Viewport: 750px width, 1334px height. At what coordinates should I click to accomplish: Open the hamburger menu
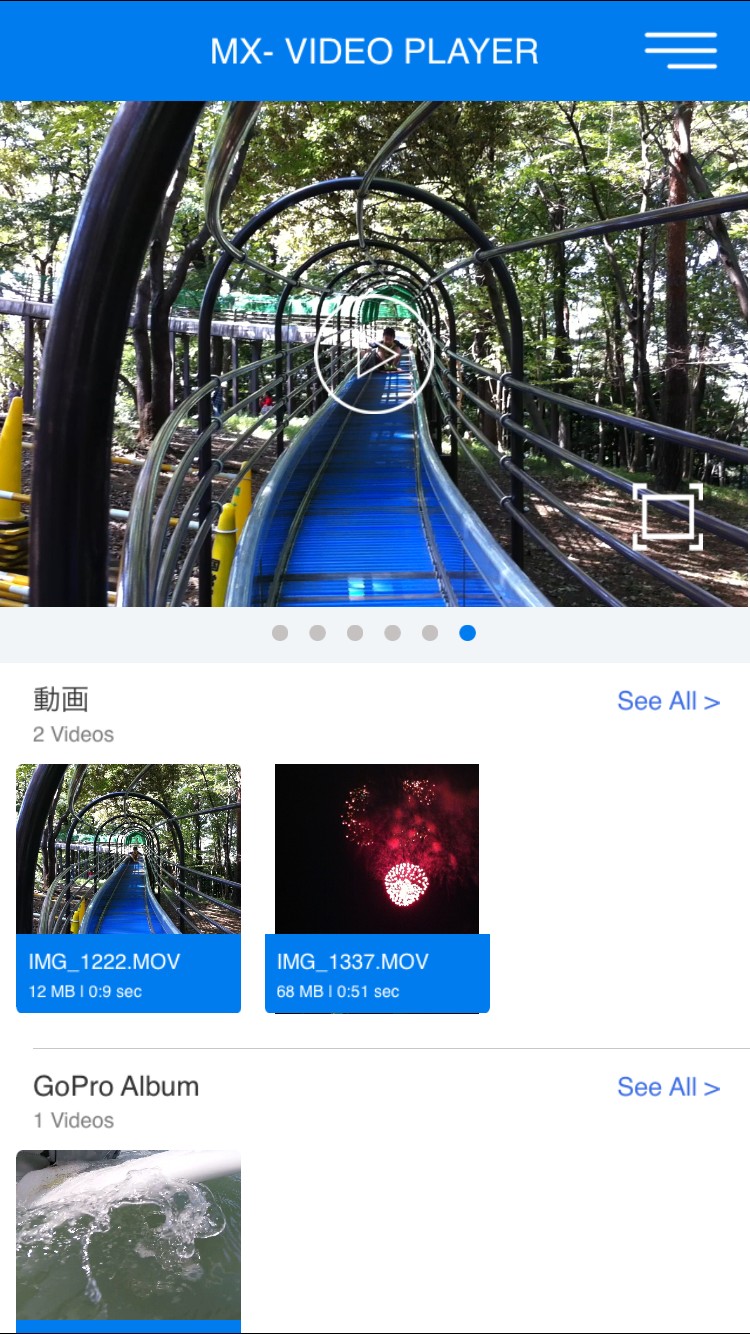pyautogui.click(x=680, y=50)
